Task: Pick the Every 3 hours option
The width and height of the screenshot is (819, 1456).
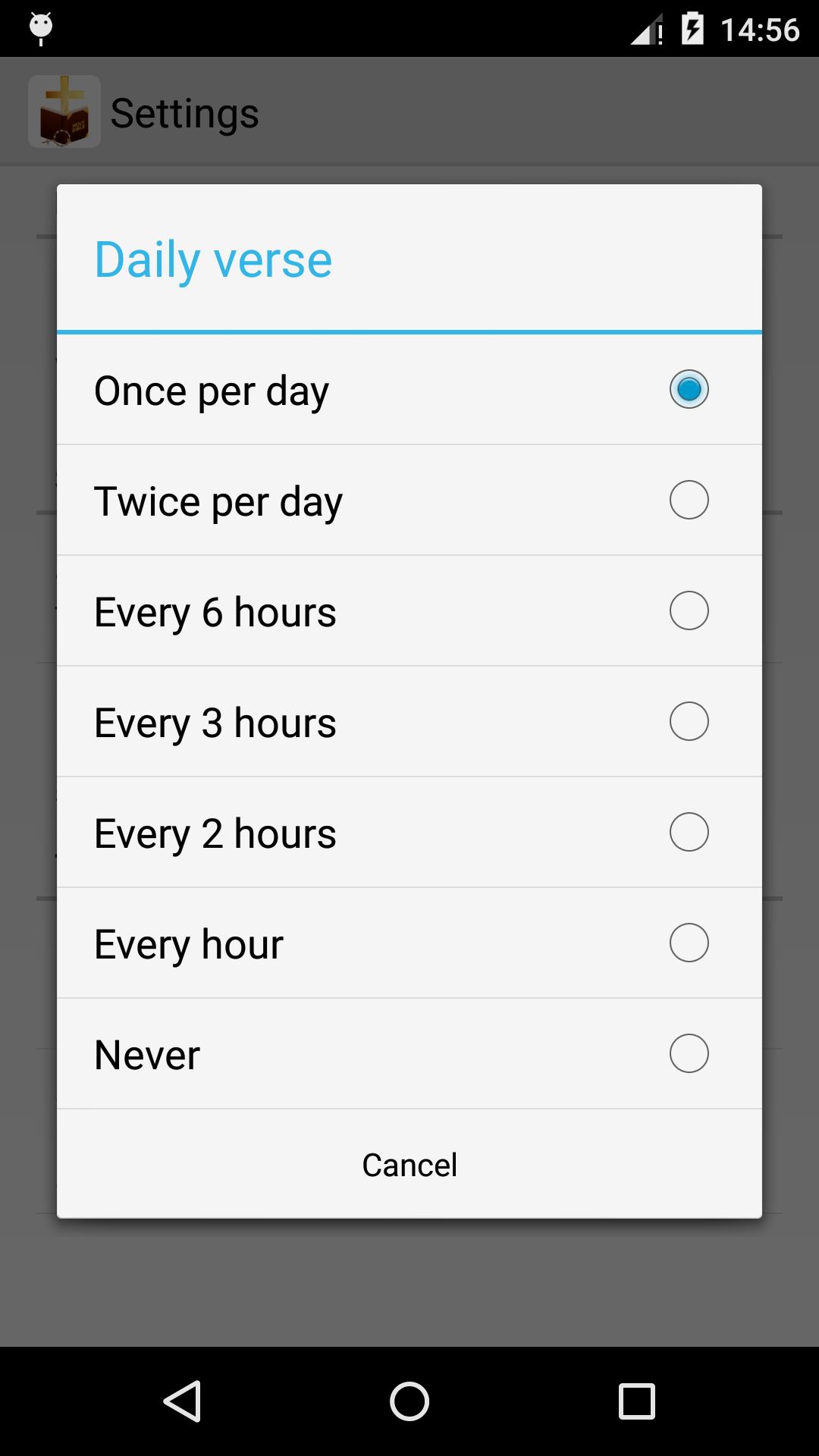Action: tap(409, 722)
